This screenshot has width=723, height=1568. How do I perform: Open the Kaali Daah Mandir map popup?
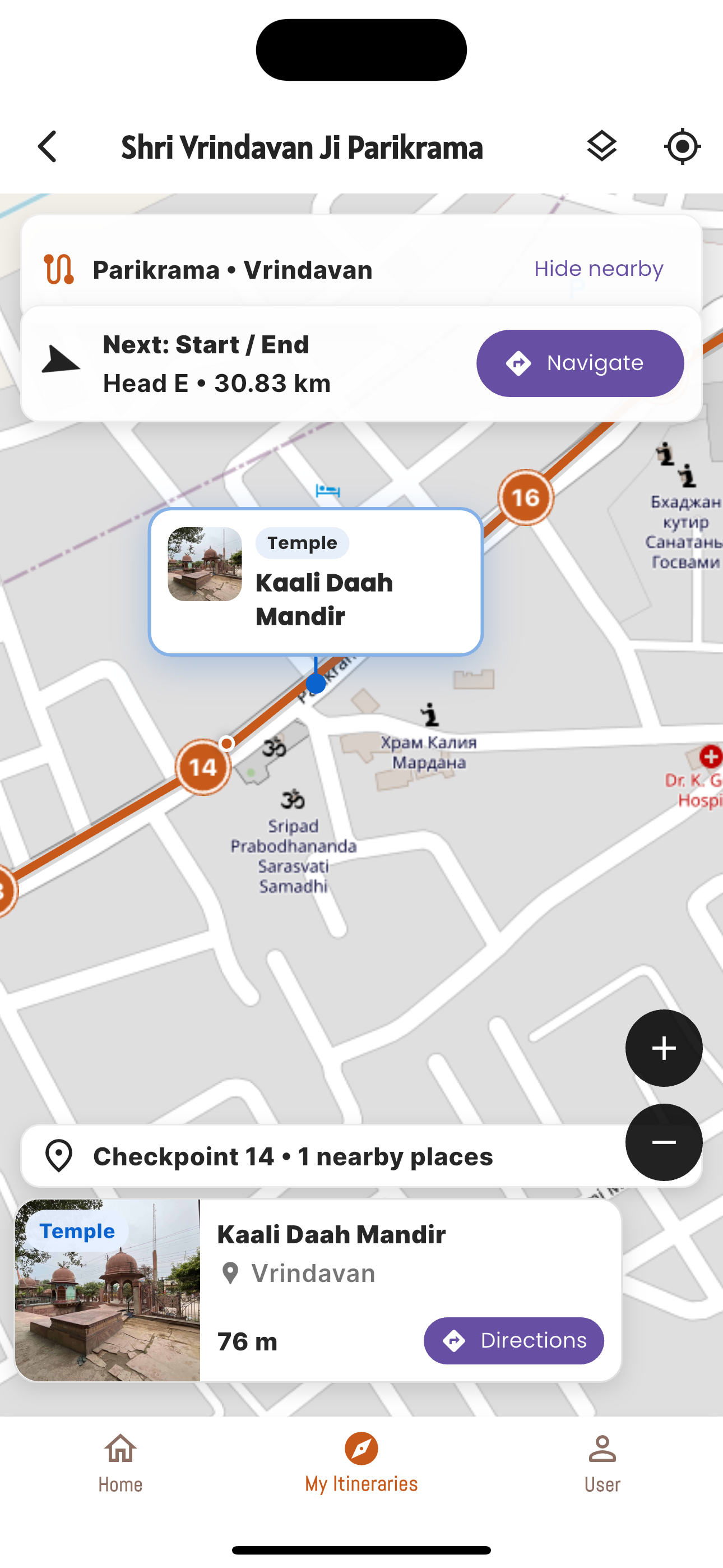[x=315, y=582]
